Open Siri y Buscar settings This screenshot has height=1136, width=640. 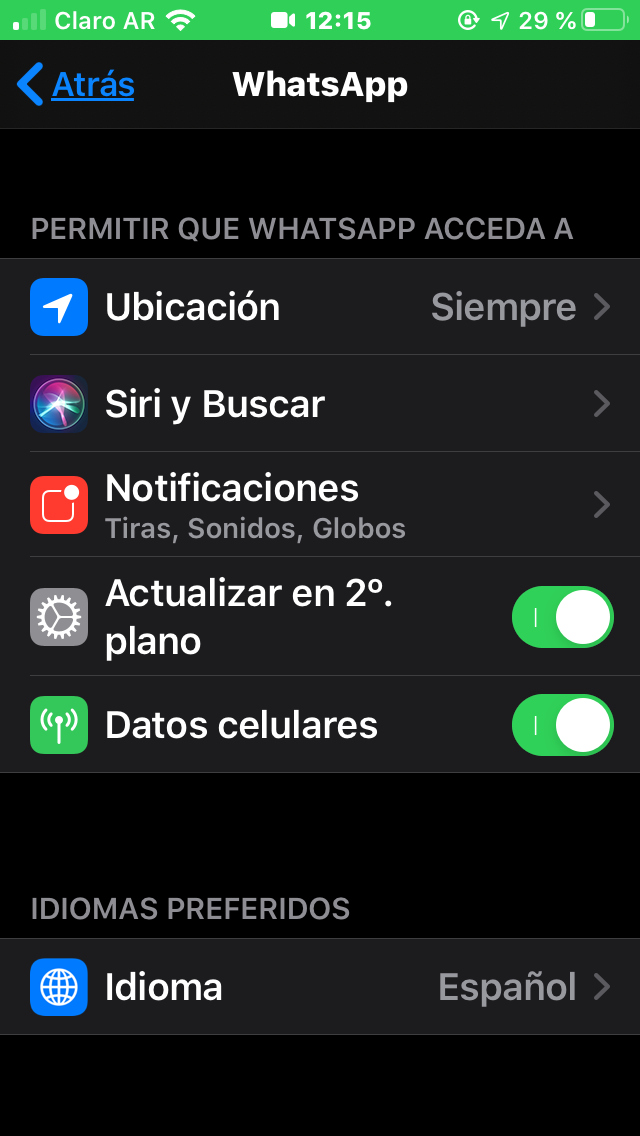(x=320, y=404)
